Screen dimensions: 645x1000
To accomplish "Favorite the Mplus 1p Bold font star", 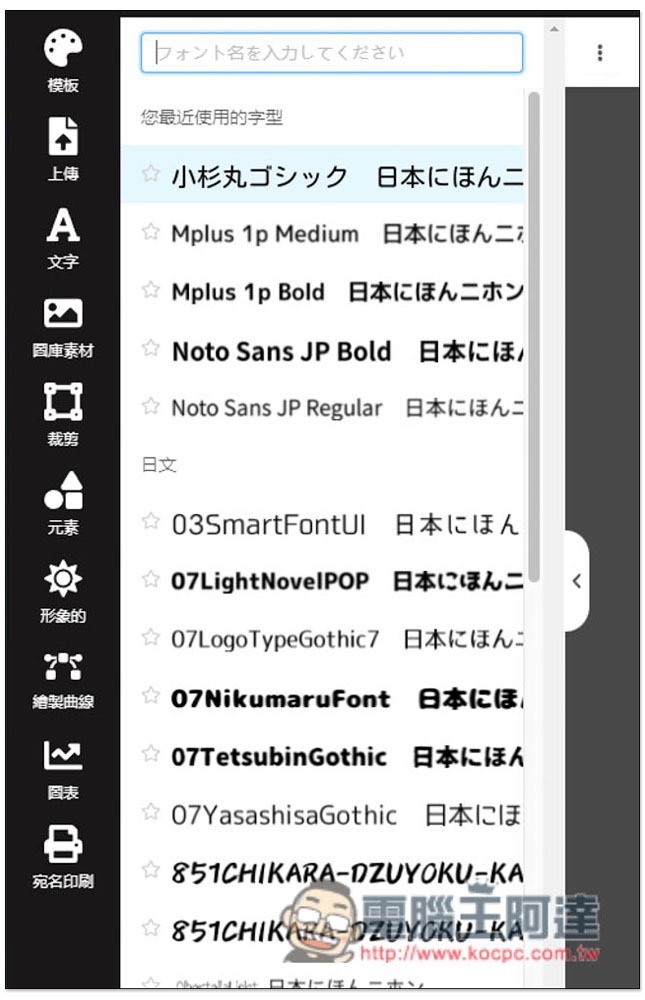I will (x=151, y=291).
